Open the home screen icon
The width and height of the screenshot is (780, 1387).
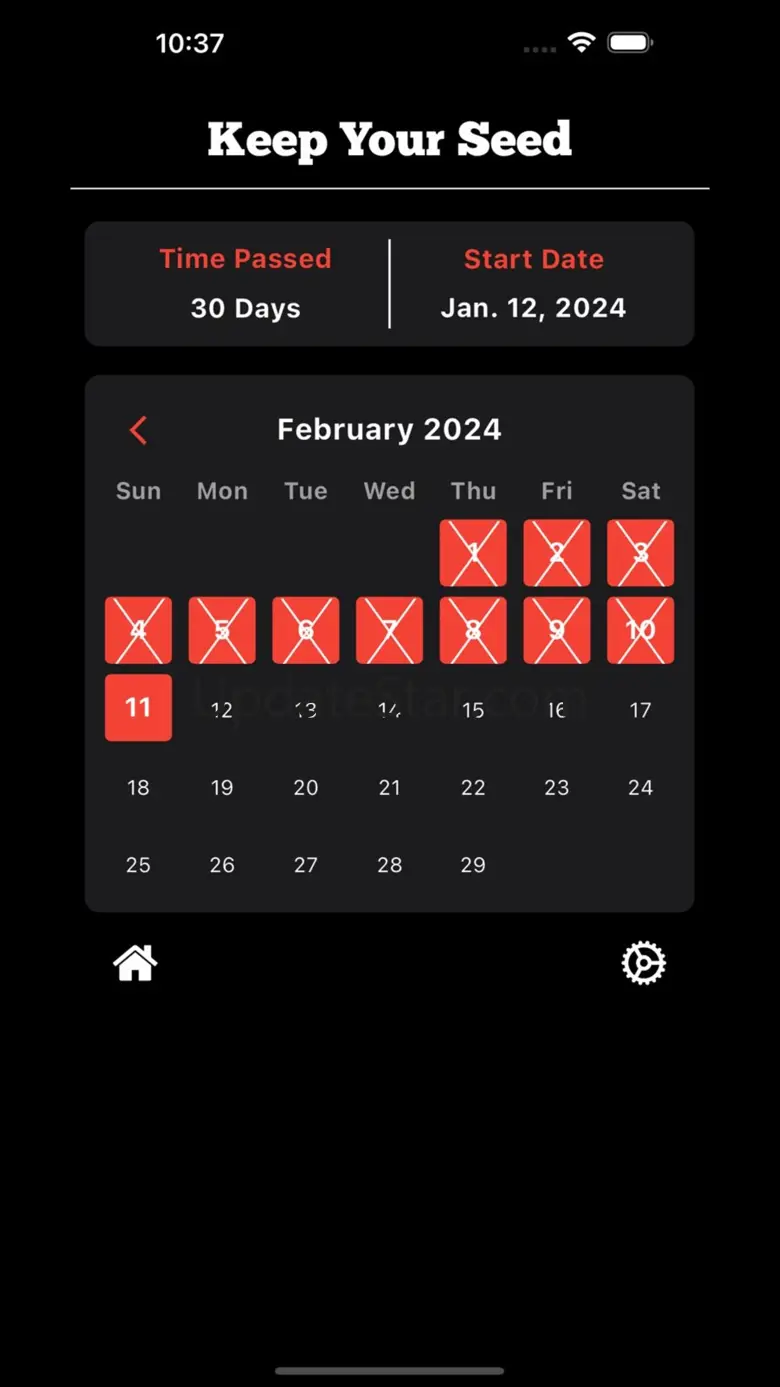135,963
